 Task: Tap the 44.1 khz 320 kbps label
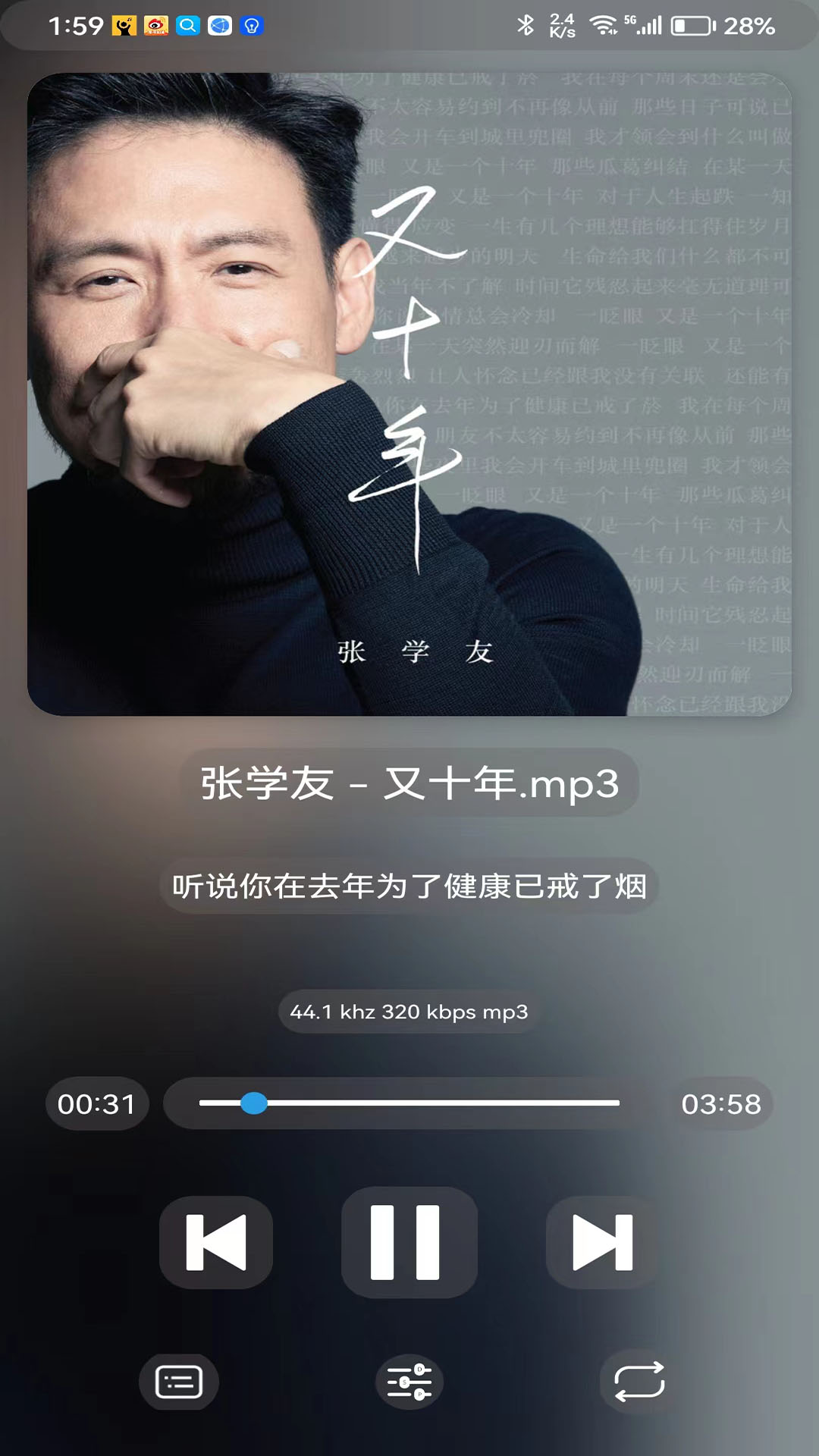(x=409, y=1012)
